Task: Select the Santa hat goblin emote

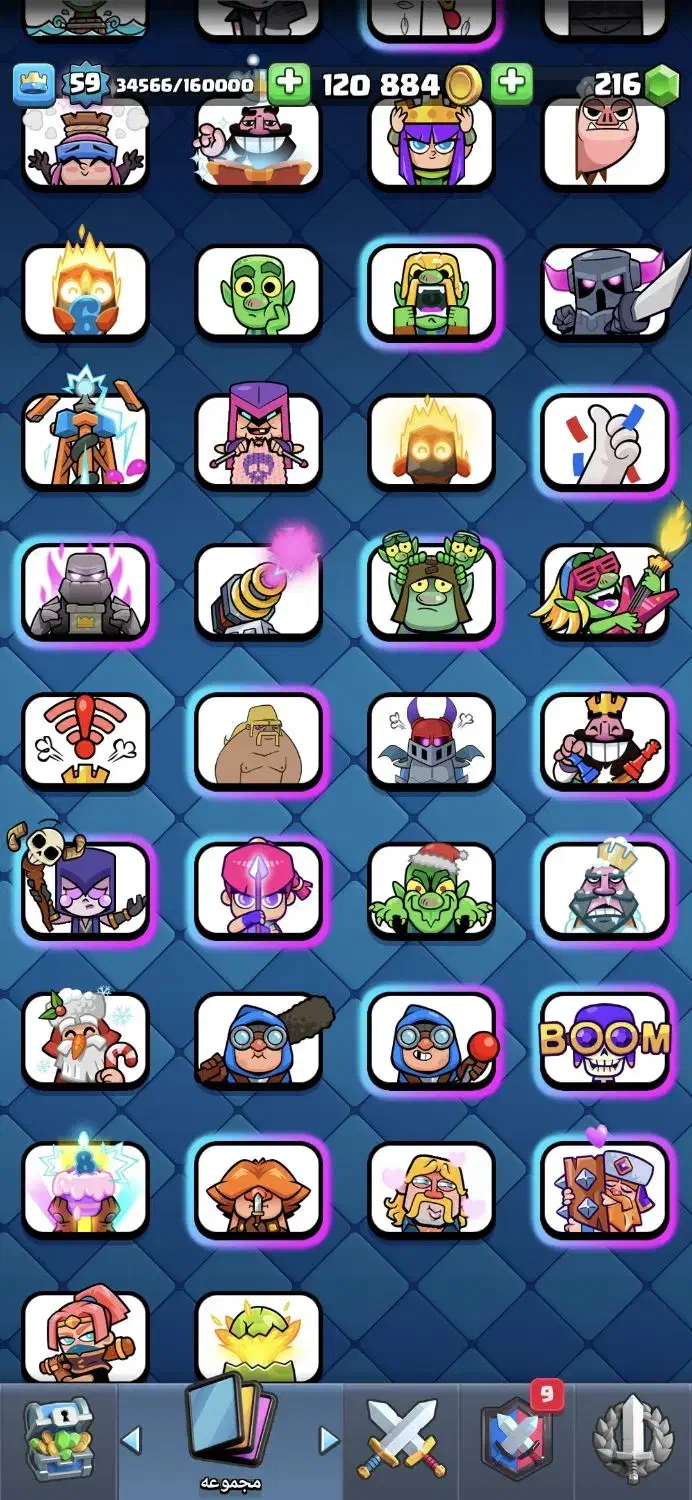Action: (x=431, y=890)
